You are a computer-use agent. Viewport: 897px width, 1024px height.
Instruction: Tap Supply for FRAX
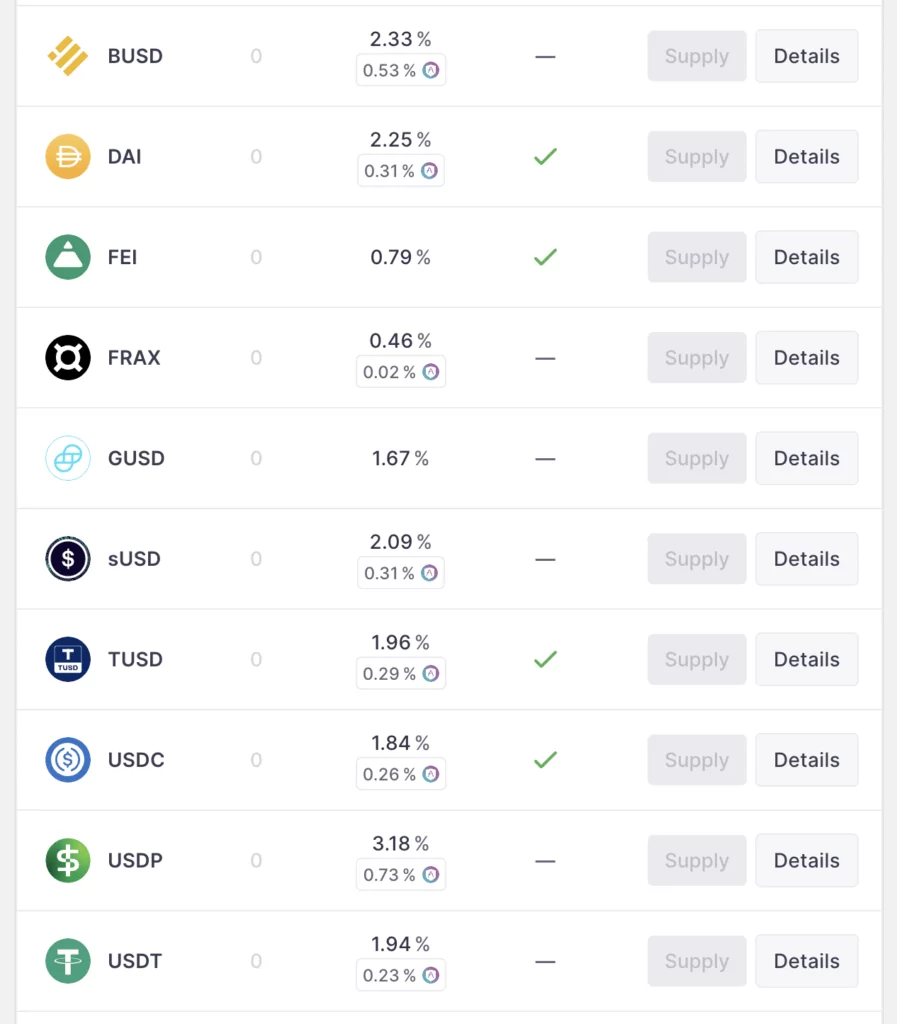pos(696,358)
